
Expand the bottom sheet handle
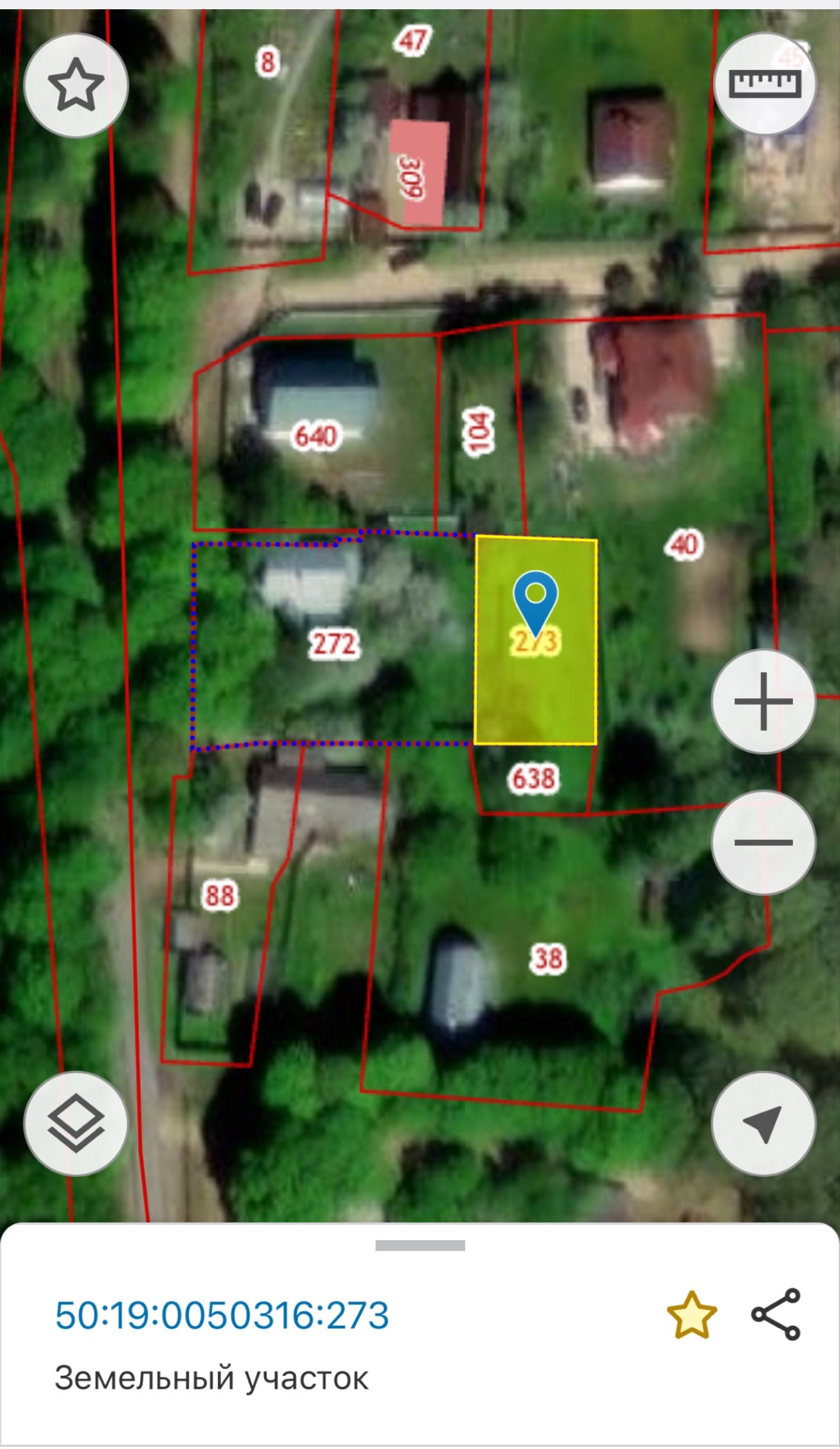(420, 1246)
